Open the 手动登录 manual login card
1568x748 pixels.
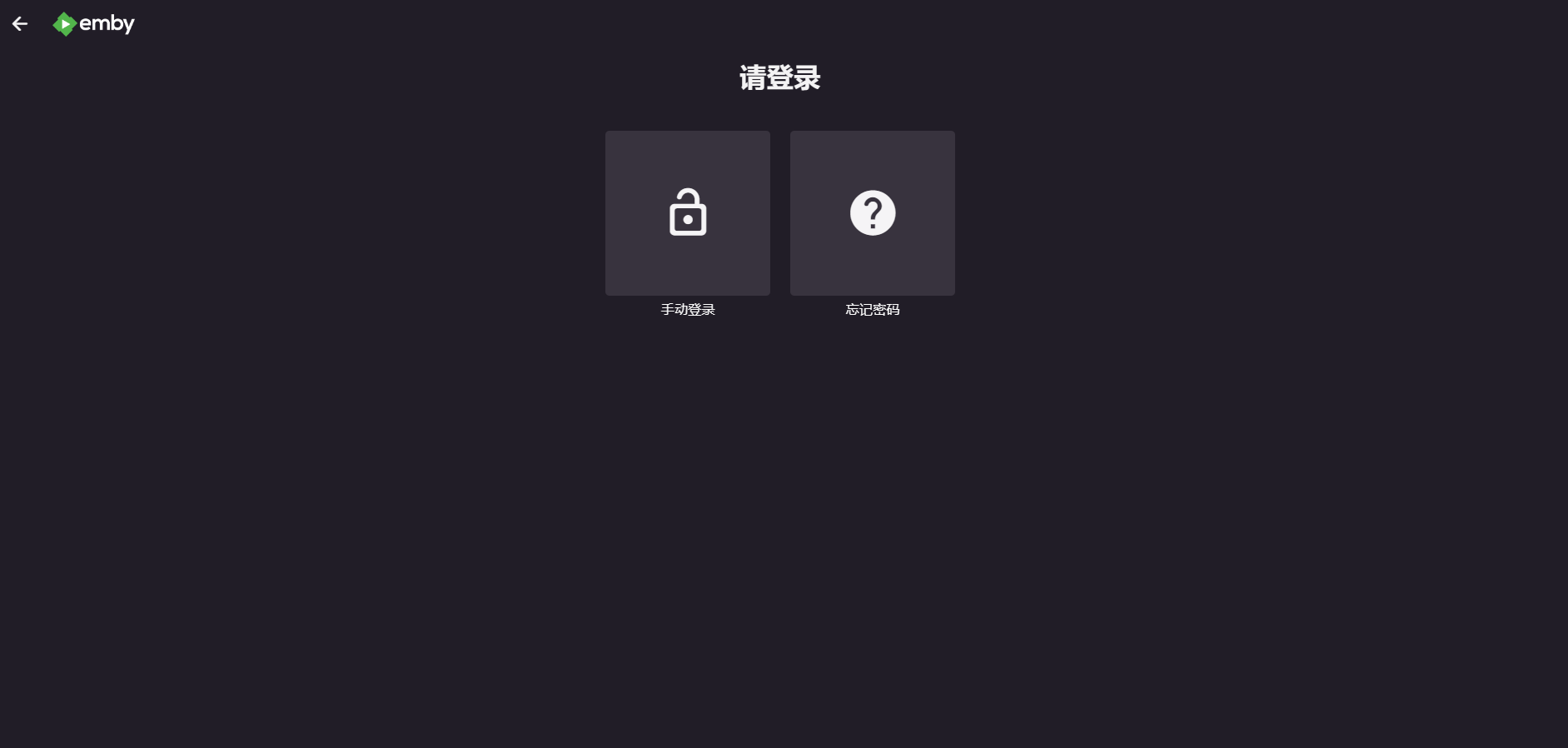[x=687, y=213]
